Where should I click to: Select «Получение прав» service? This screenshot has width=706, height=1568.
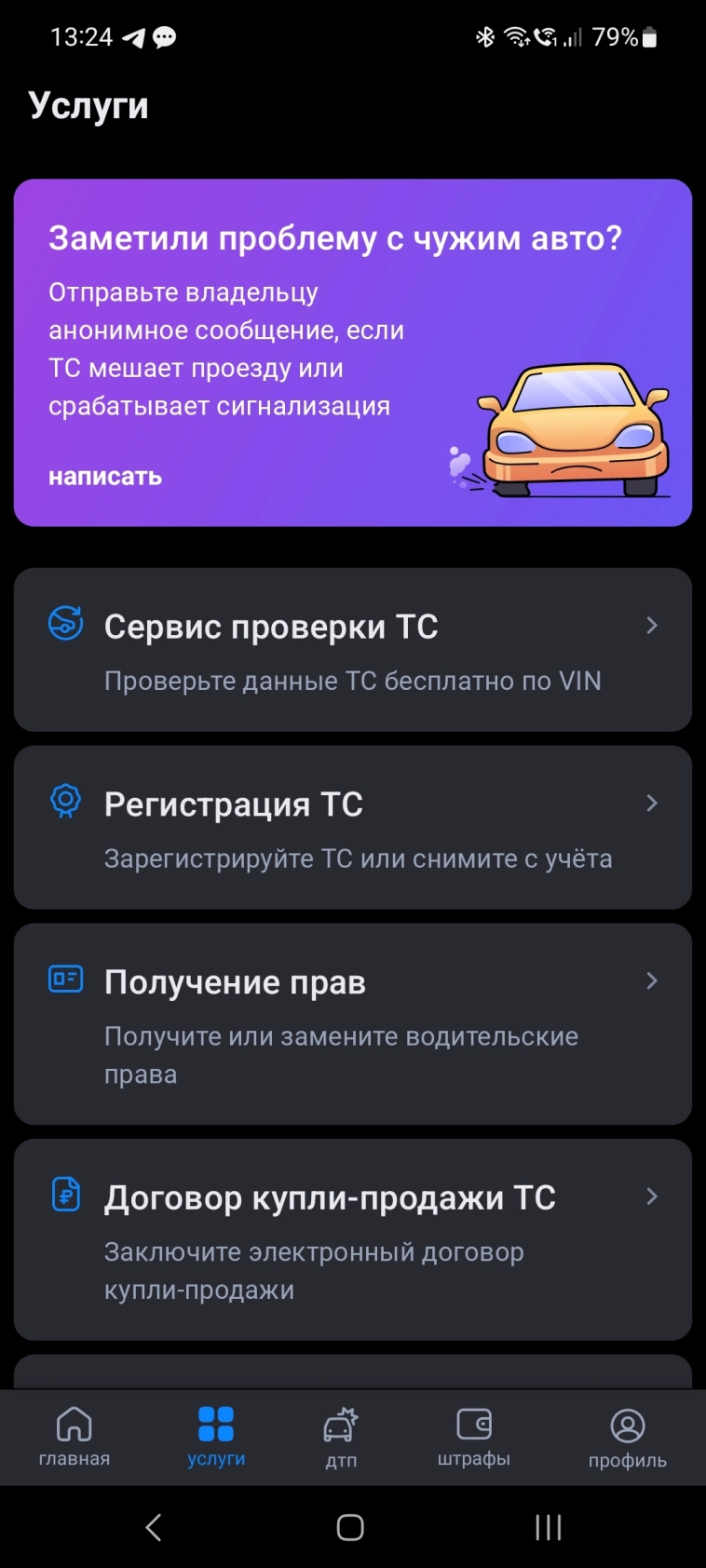352,1023
